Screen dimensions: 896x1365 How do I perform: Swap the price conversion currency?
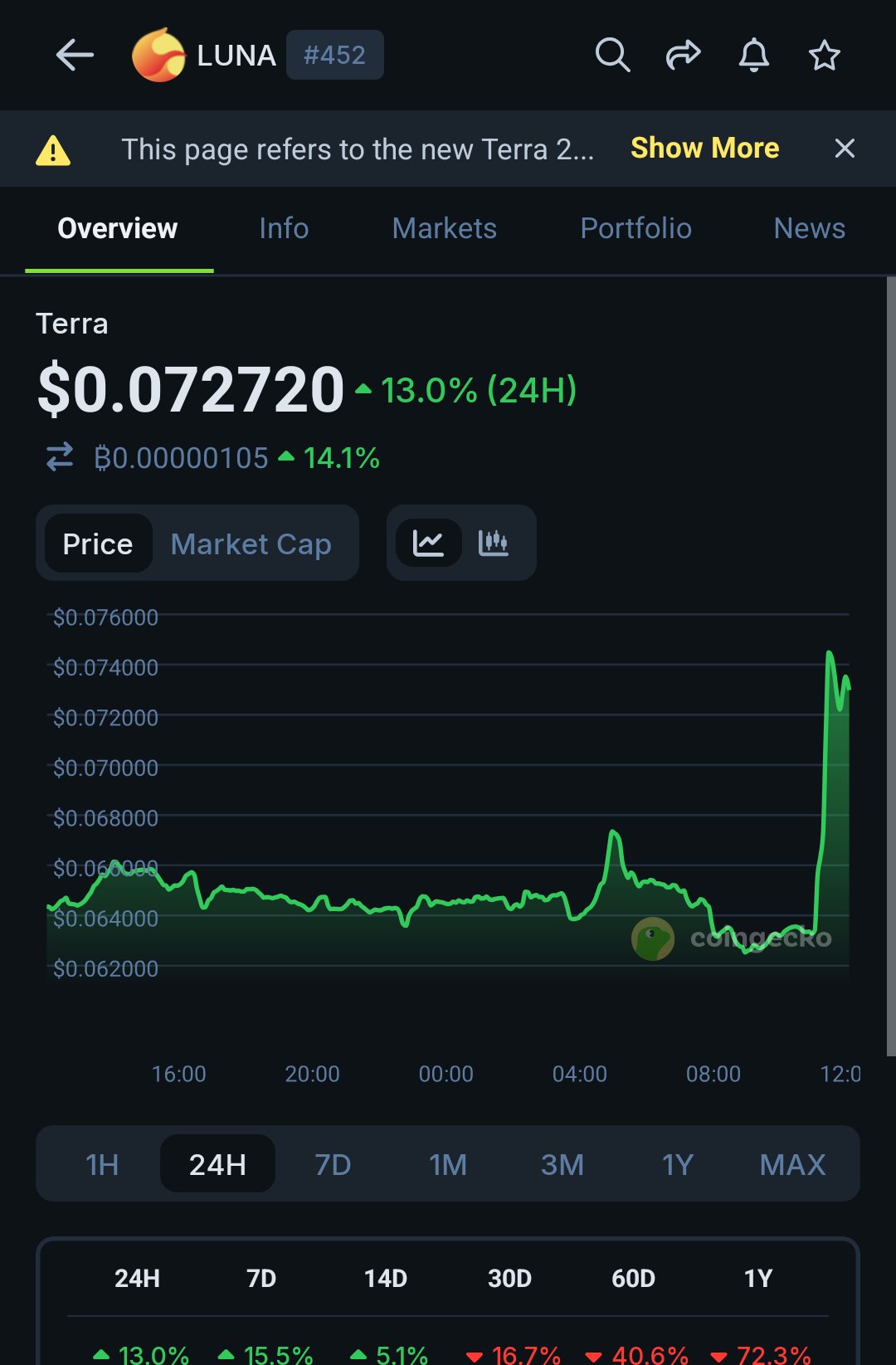point(60,457)
